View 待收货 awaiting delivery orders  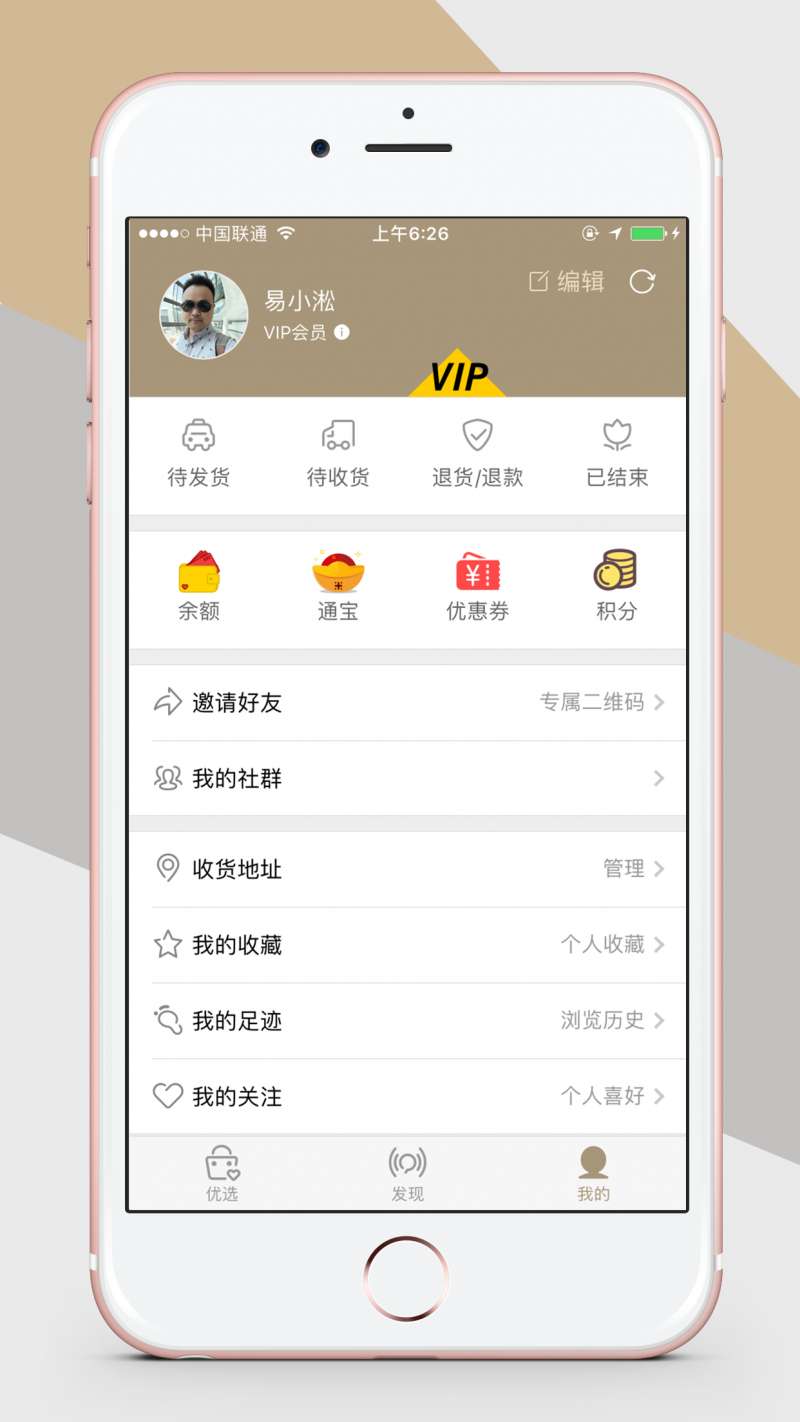338,454
